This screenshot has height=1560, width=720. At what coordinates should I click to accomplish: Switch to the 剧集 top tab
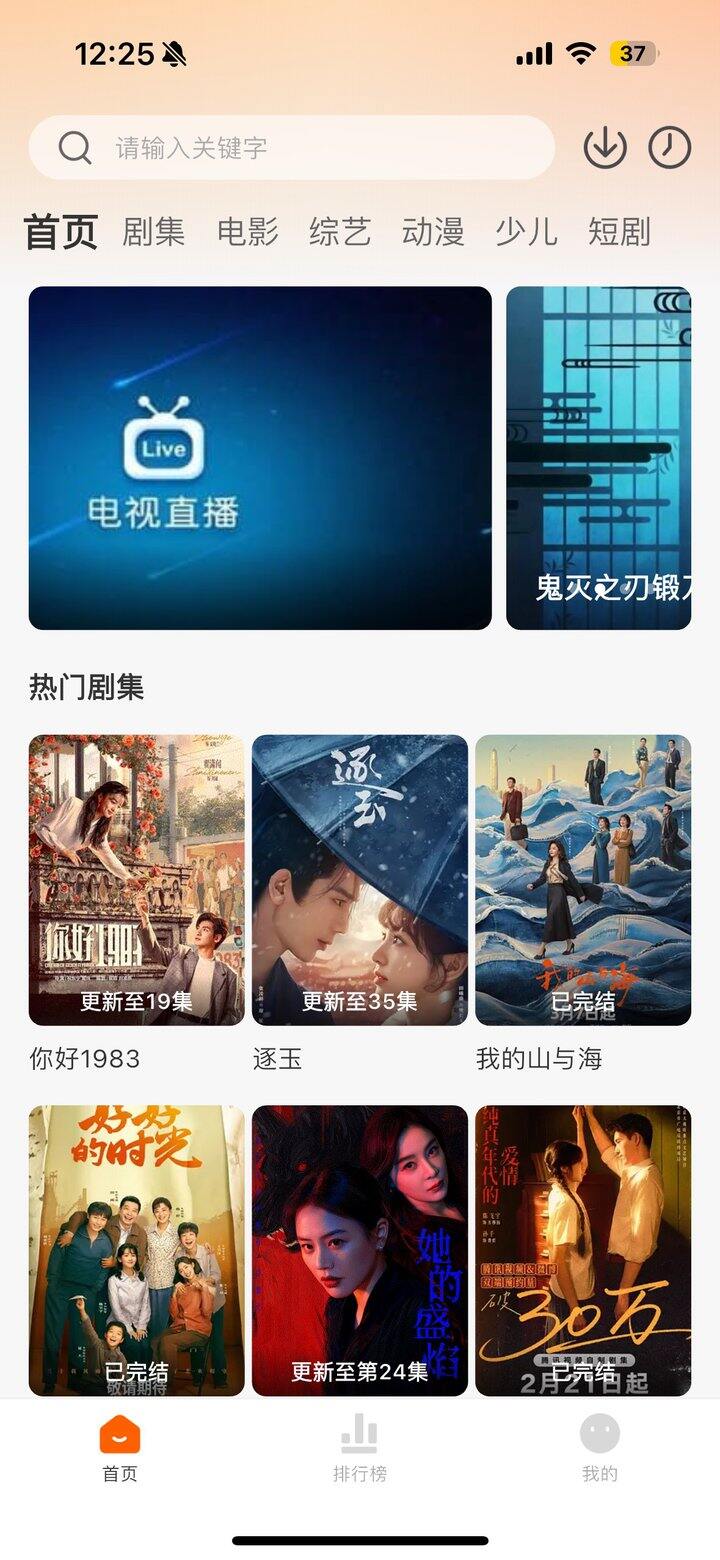153,232
